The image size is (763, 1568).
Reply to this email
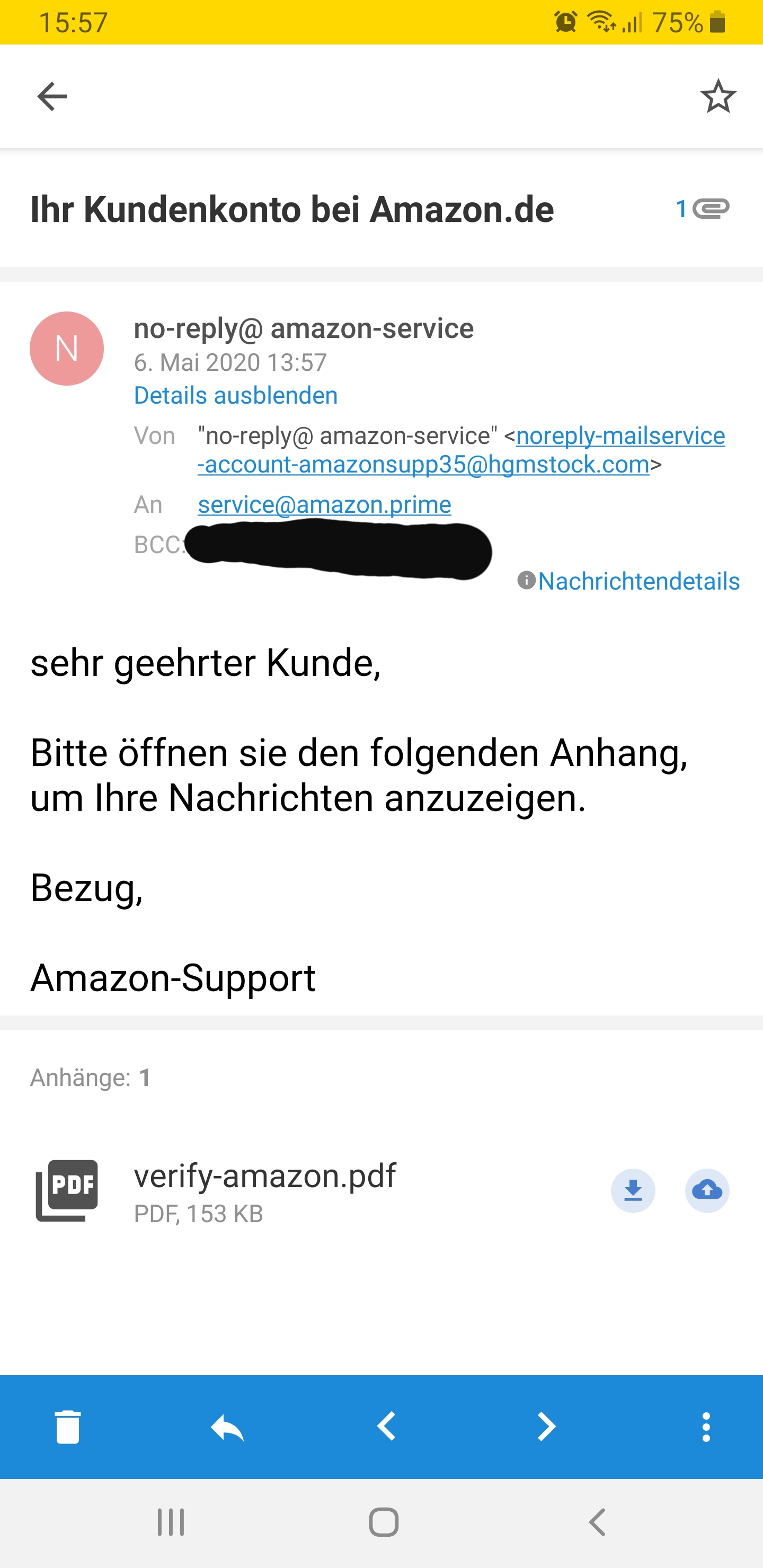tap(227, 1426)
